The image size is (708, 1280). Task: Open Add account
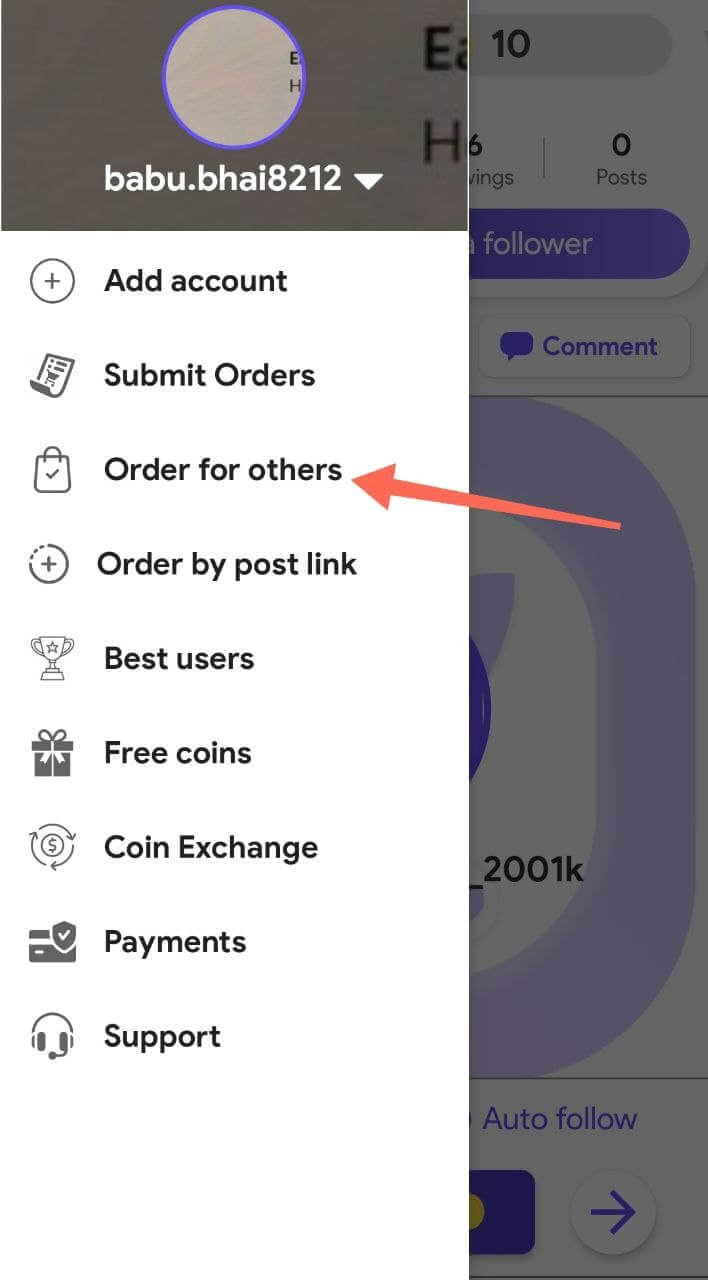(195, 281)
